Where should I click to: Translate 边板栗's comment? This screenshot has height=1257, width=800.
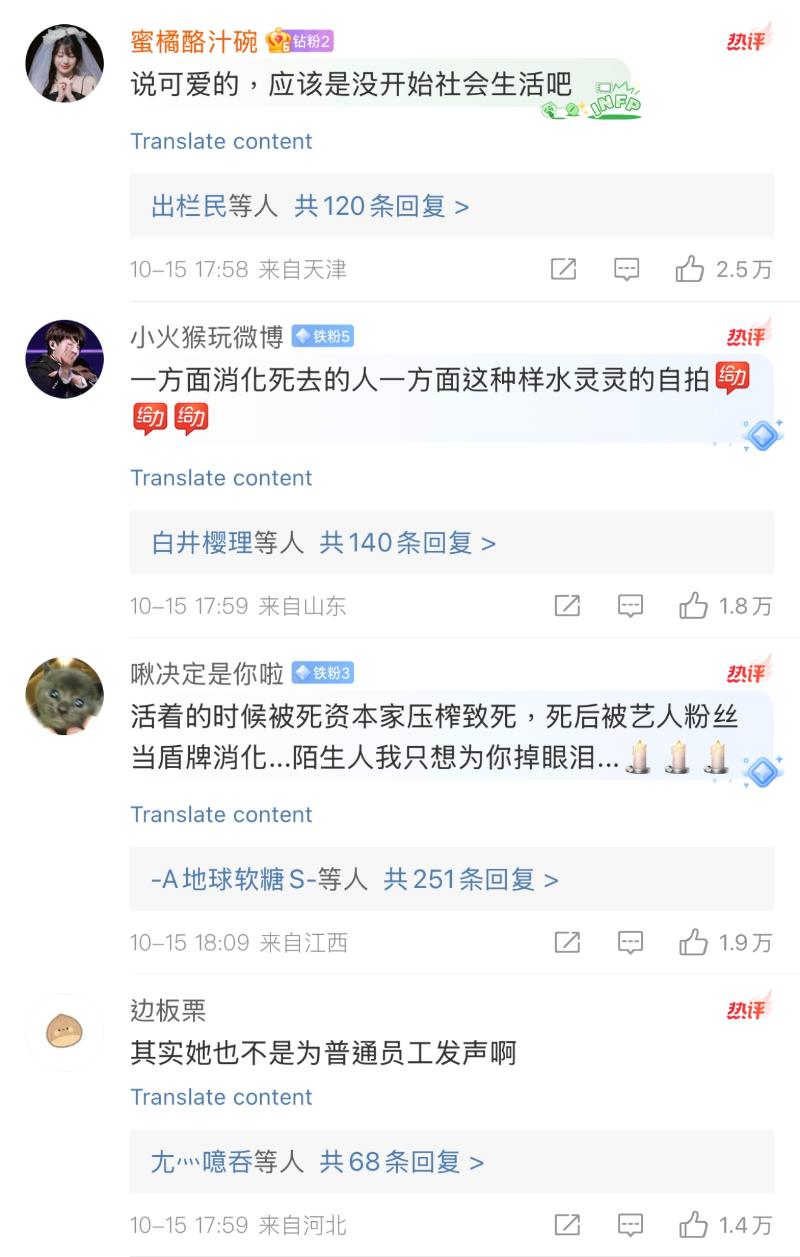[x=221, y=1097]
